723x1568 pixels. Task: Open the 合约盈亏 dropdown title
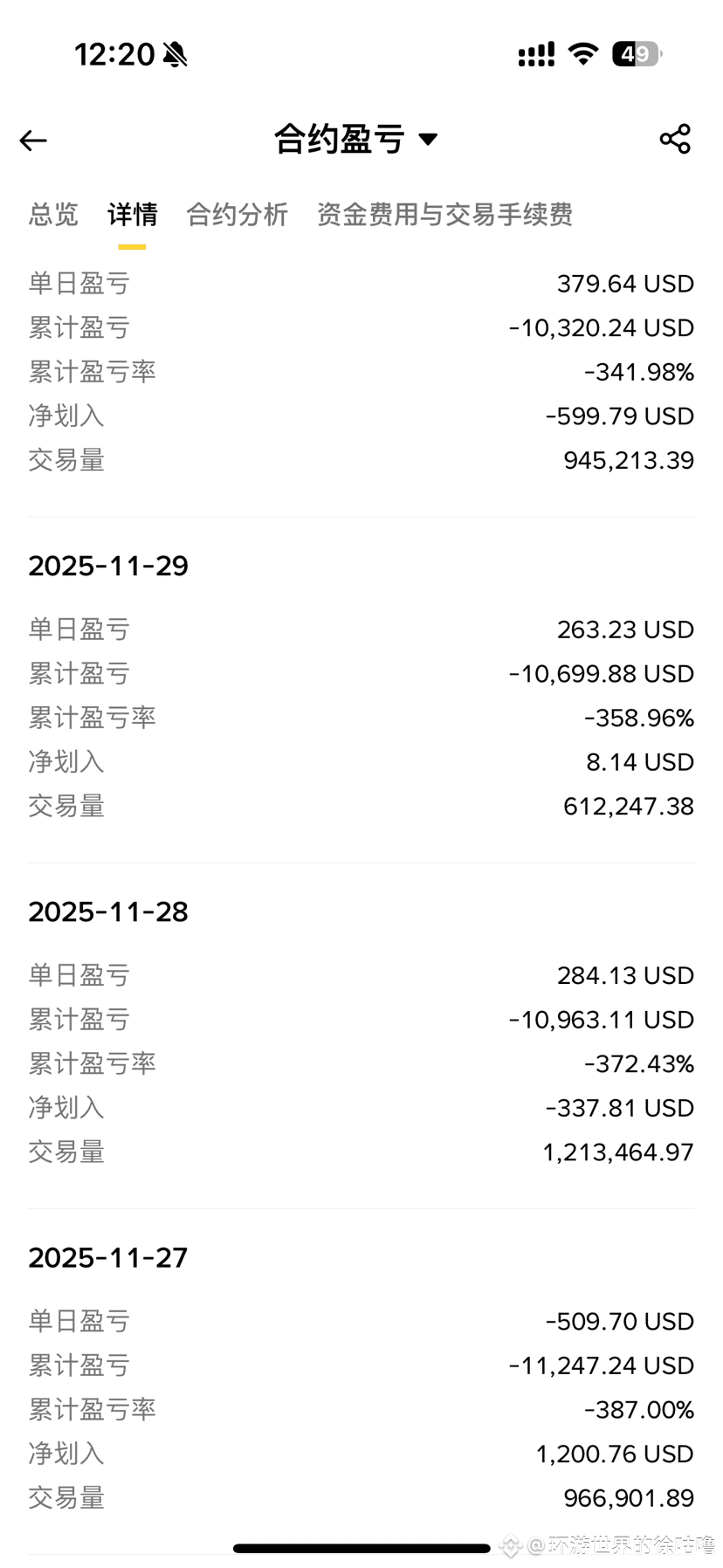[355, 139]
